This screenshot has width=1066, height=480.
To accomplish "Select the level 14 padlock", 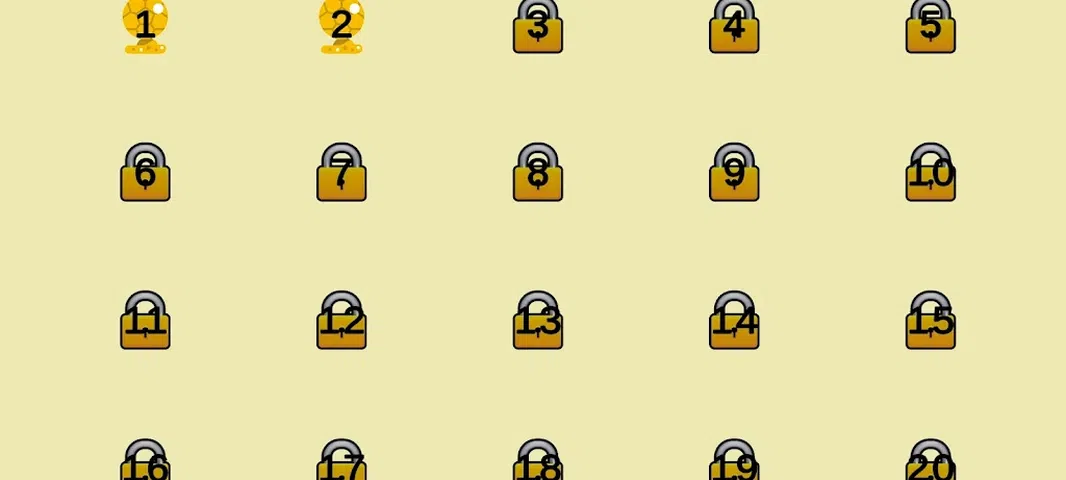I will (734, 322).
